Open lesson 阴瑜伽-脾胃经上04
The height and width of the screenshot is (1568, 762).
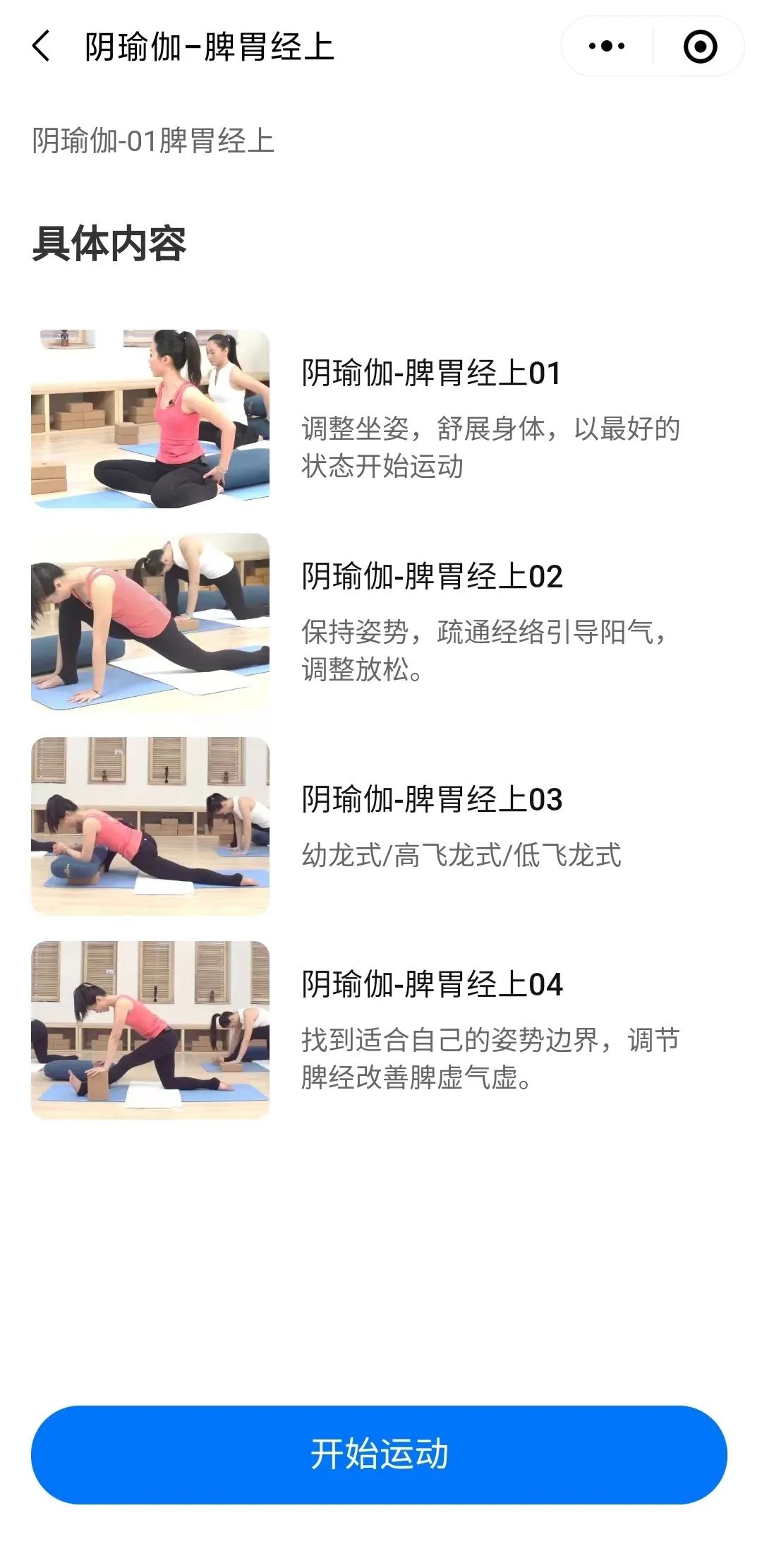[432, 985]
